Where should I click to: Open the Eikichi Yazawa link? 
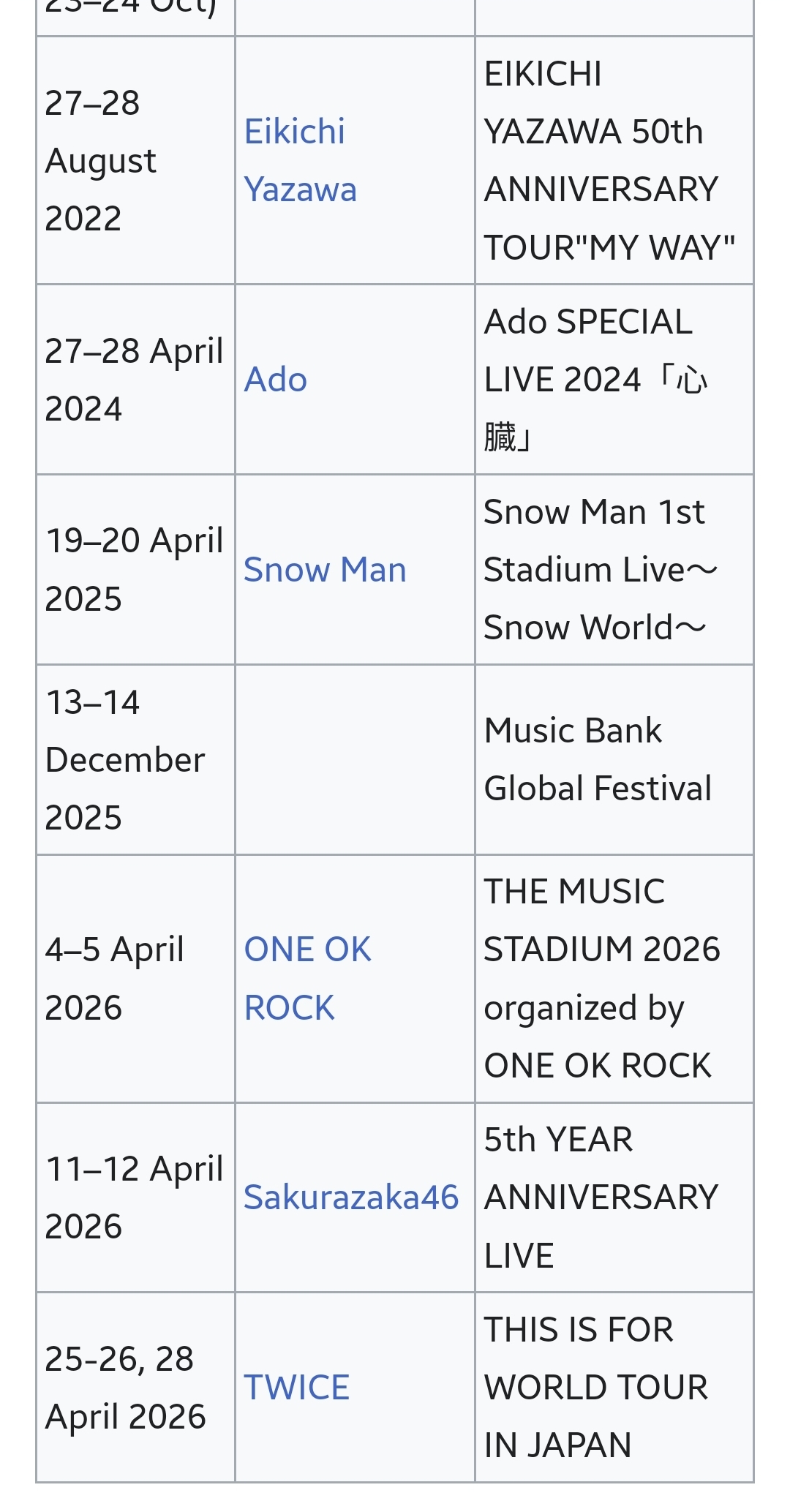pos(295,132)
